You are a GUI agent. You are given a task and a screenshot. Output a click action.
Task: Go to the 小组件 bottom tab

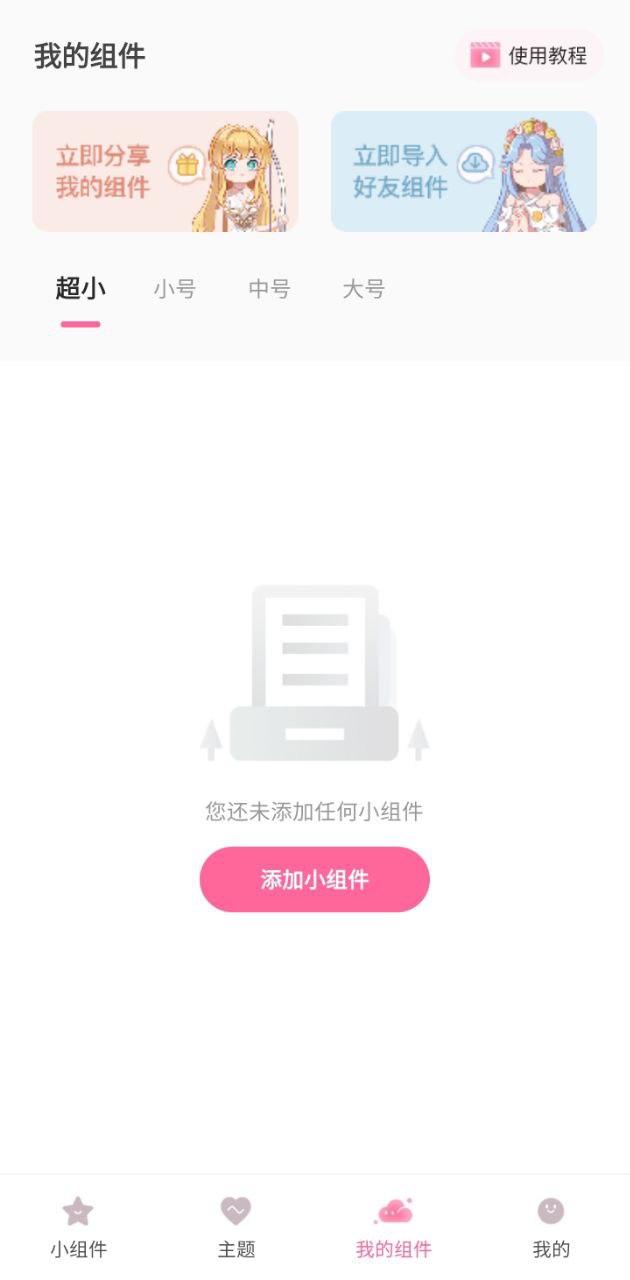78,1227
